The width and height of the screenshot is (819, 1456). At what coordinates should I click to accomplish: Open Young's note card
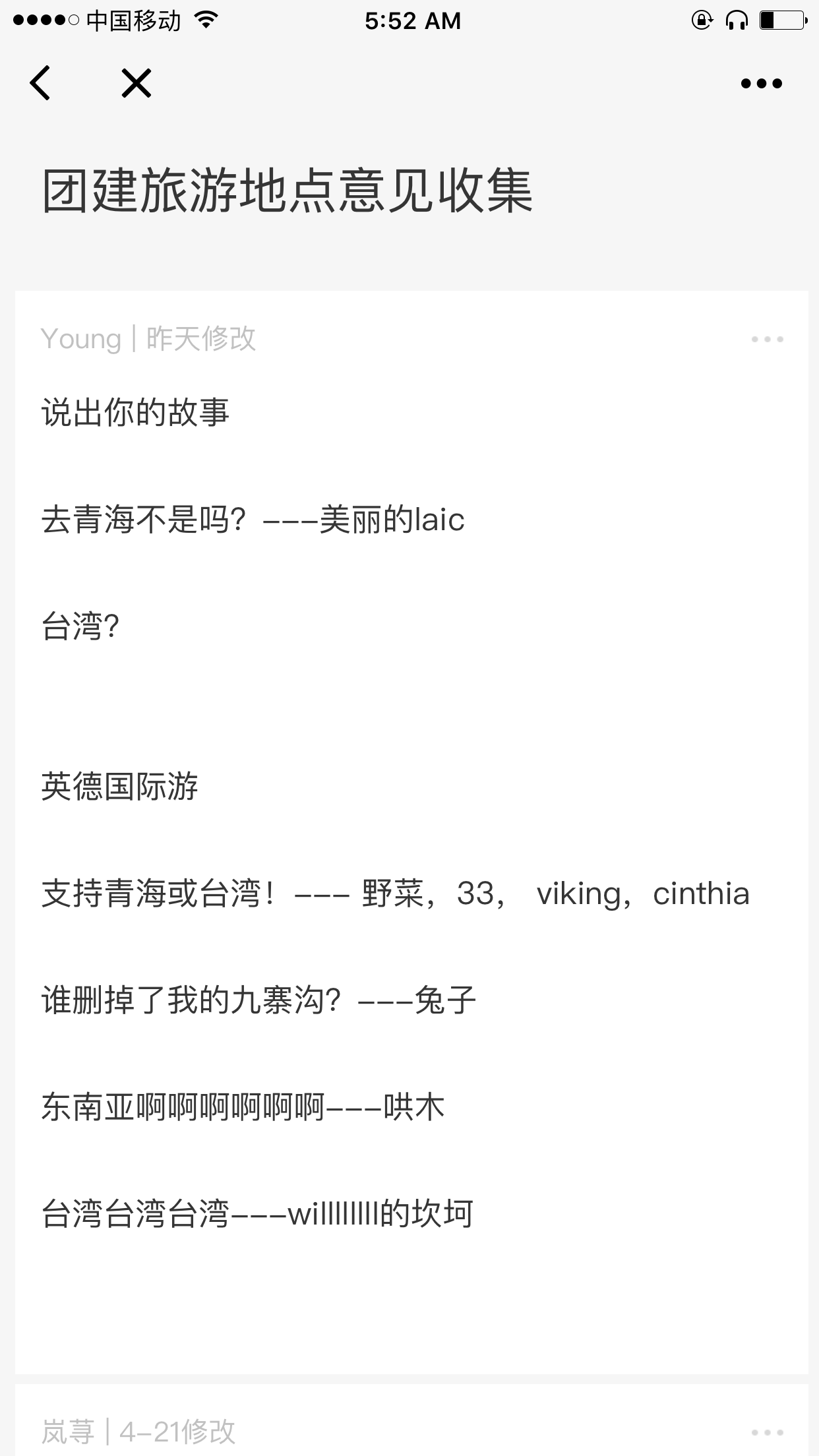(x=411, y=832)
